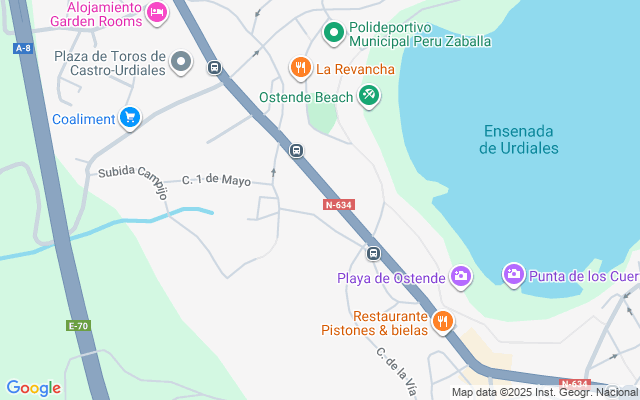The image size is (640, 400).
Task: Open La Revancha restaurant pin
Action: pyautogui.click(x=301, y=68)
